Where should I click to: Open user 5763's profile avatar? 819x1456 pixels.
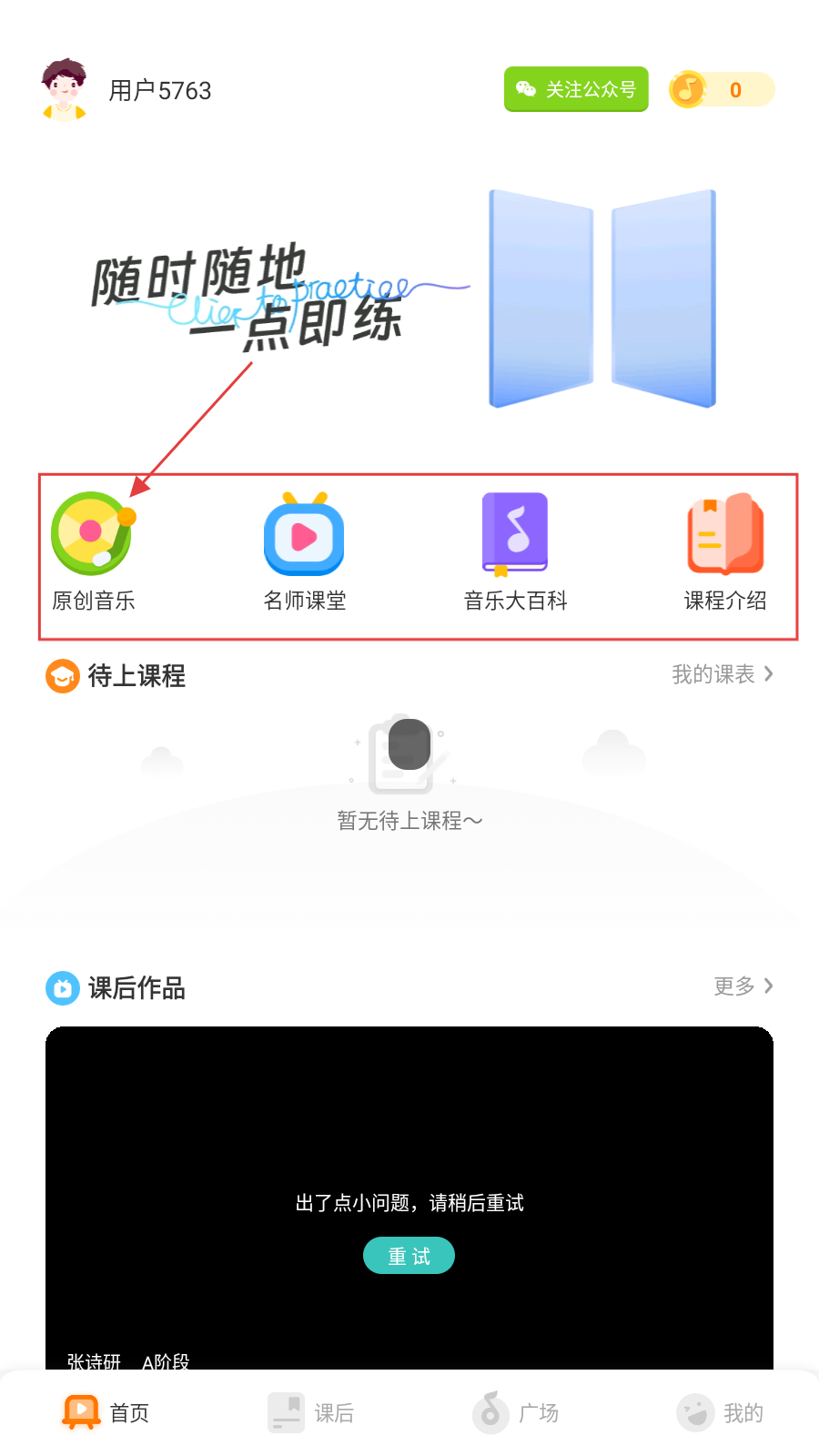coord(64,90)
